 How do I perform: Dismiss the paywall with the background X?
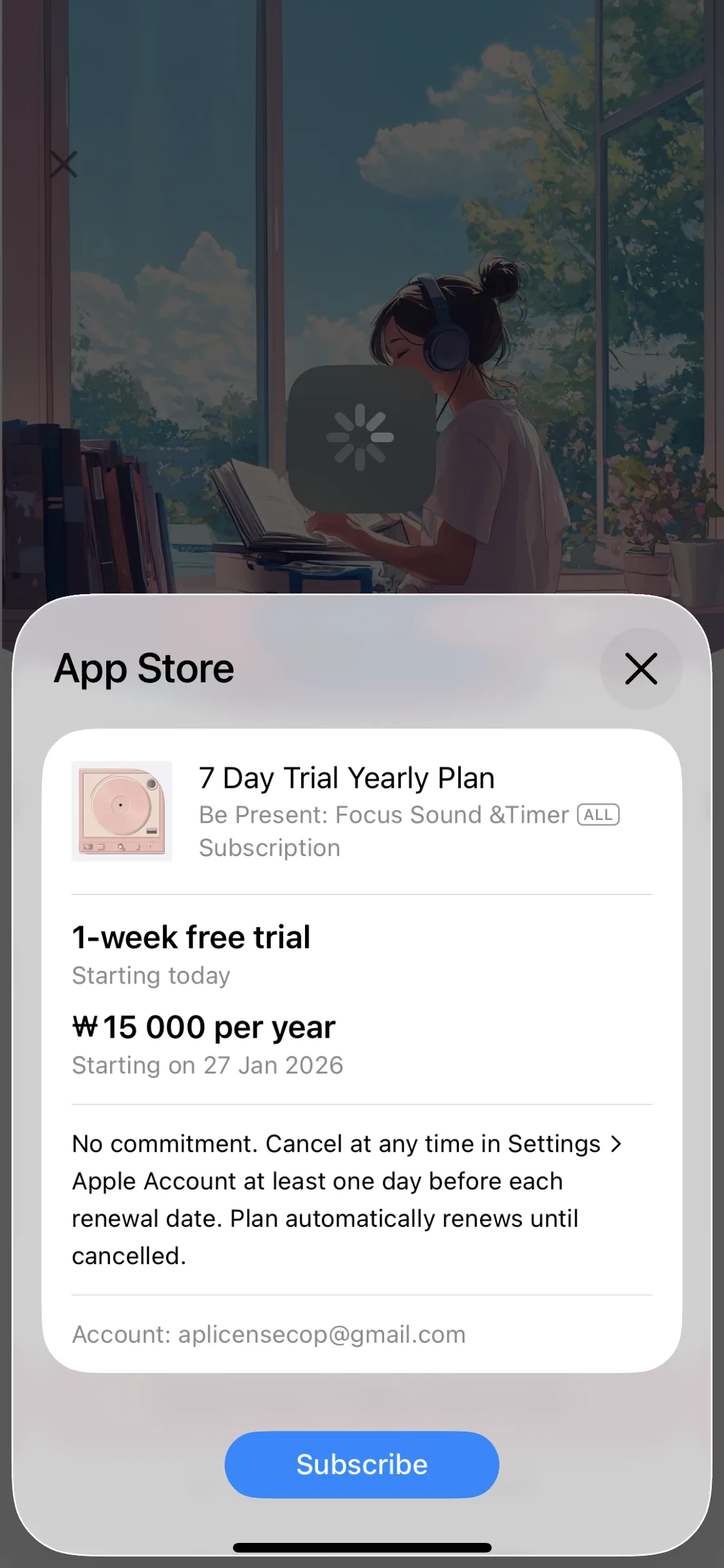click(64, 164)
